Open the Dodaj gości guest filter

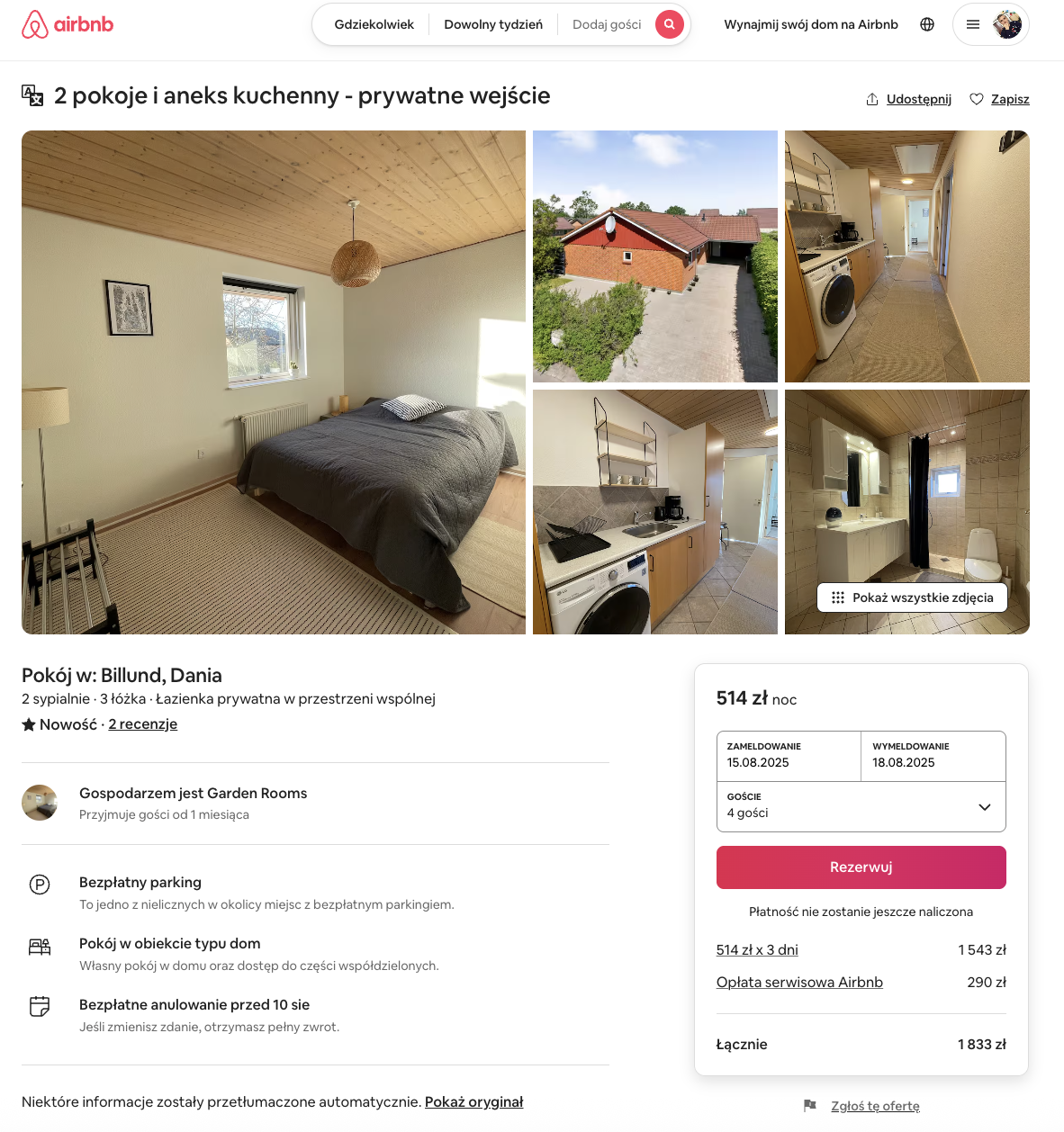606,24
